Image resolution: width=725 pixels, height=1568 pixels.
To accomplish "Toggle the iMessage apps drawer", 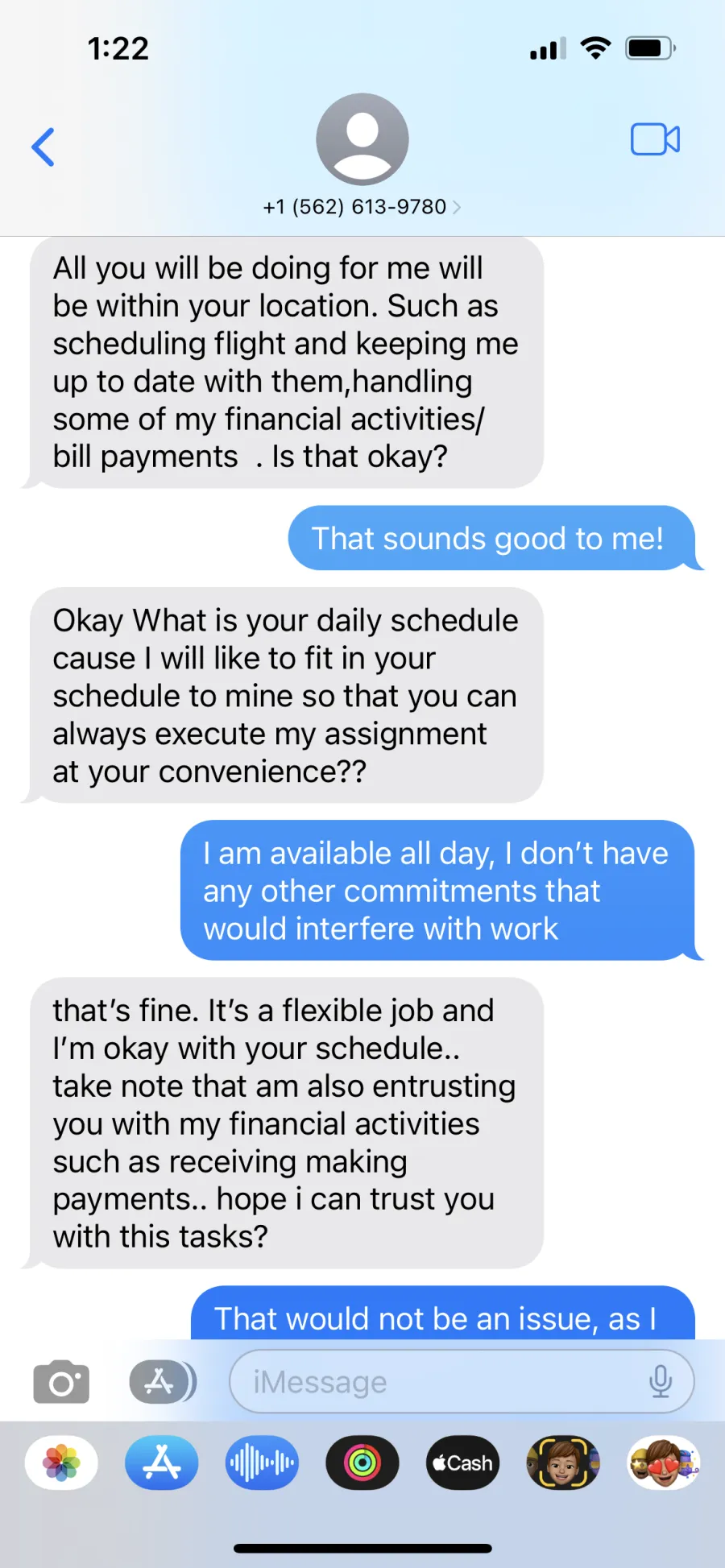I will click(x=162, y=1382).
